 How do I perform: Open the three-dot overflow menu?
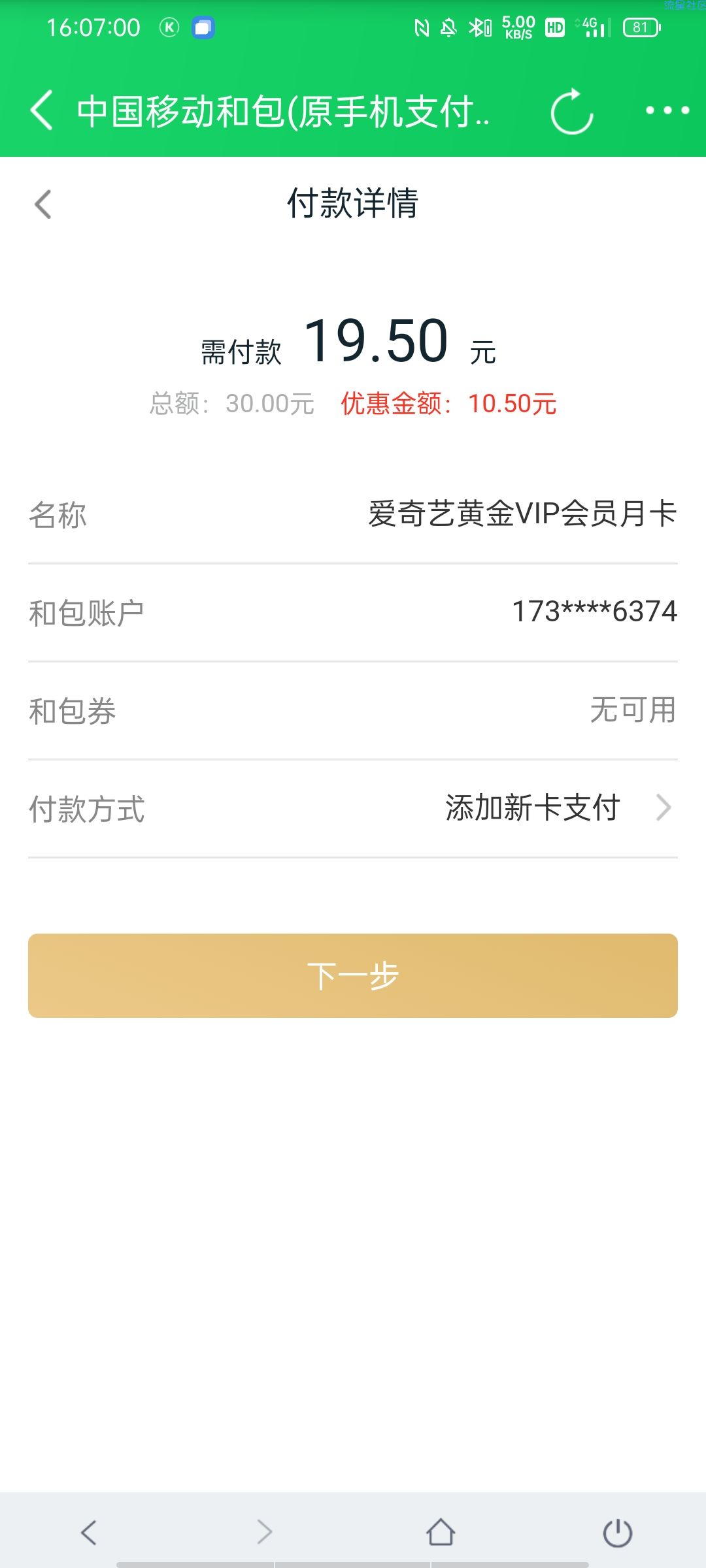click(x=667, y=110)
